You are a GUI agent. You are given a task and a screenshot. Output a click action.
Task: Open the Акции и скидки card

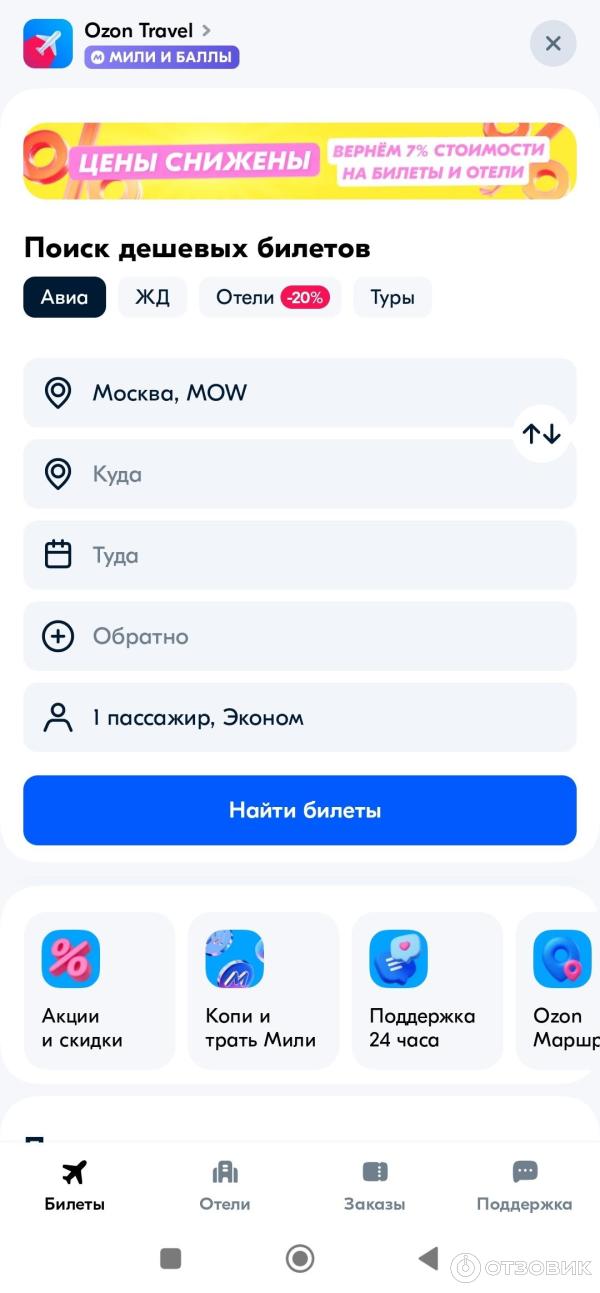[x=99, y=990]
